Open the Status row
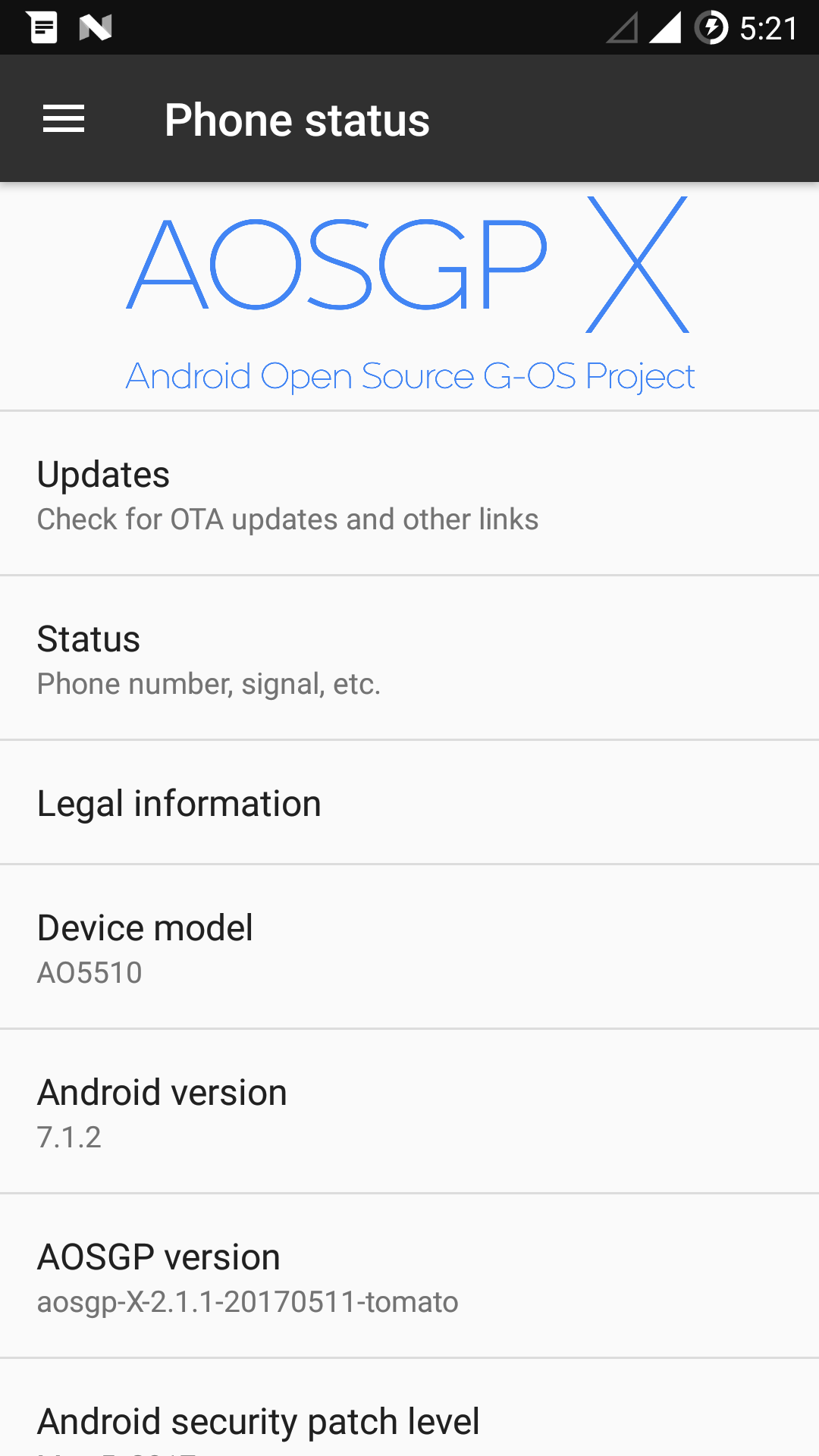 tap(409, 658)
